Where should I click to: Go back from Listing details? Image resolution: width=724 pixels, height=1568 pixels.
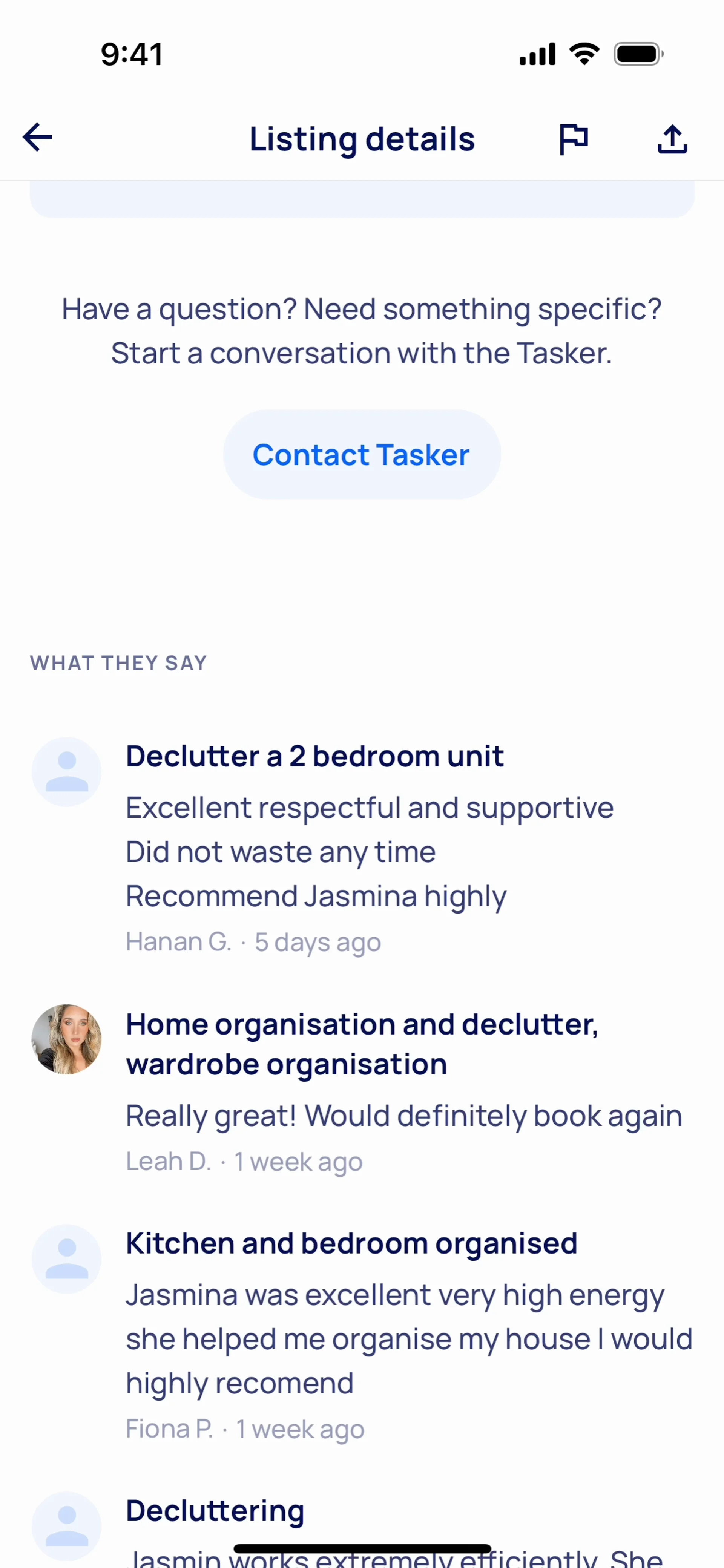(x=37, y=138)
